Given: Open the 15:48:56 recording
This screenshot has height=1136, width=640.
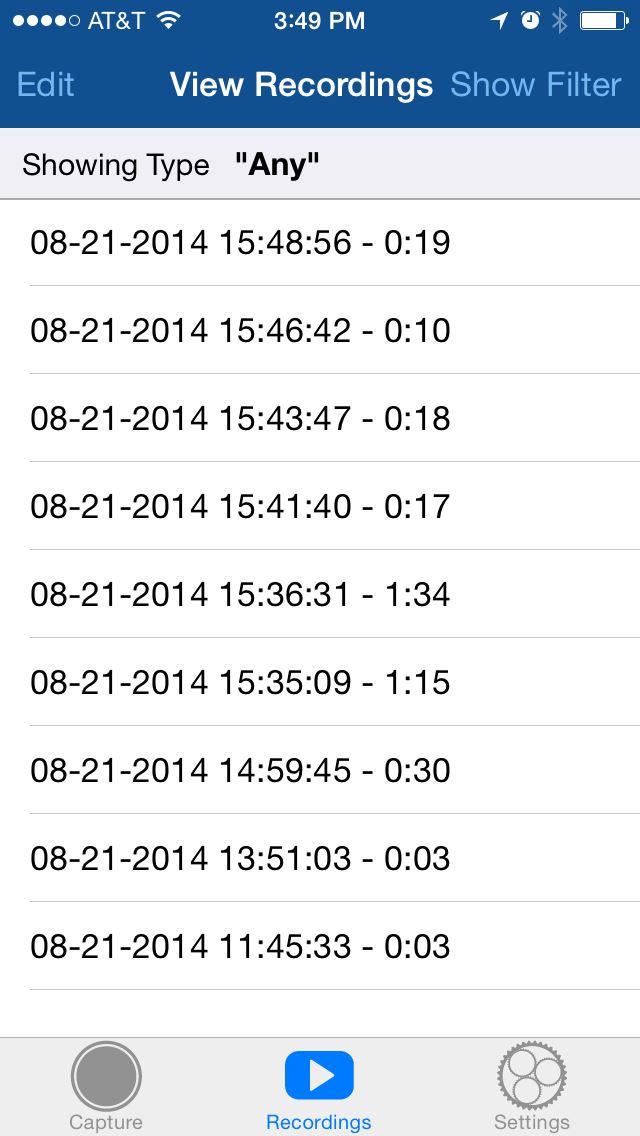Looking at the screenshot, I should point(320,242).
